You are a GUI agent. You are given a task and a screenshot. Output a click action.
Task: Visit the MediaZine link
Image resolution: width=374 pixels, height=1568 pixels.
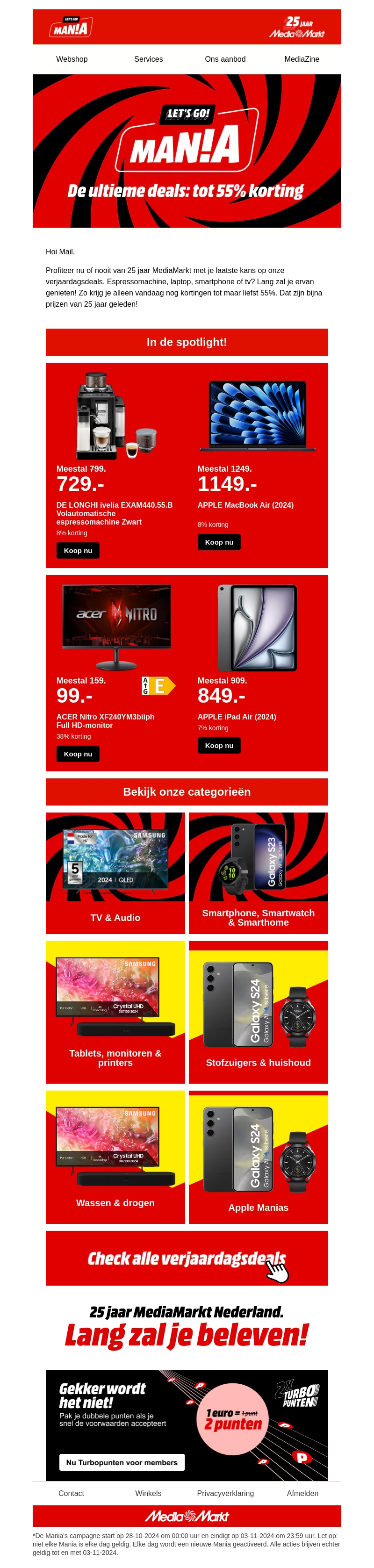point(302,59)
